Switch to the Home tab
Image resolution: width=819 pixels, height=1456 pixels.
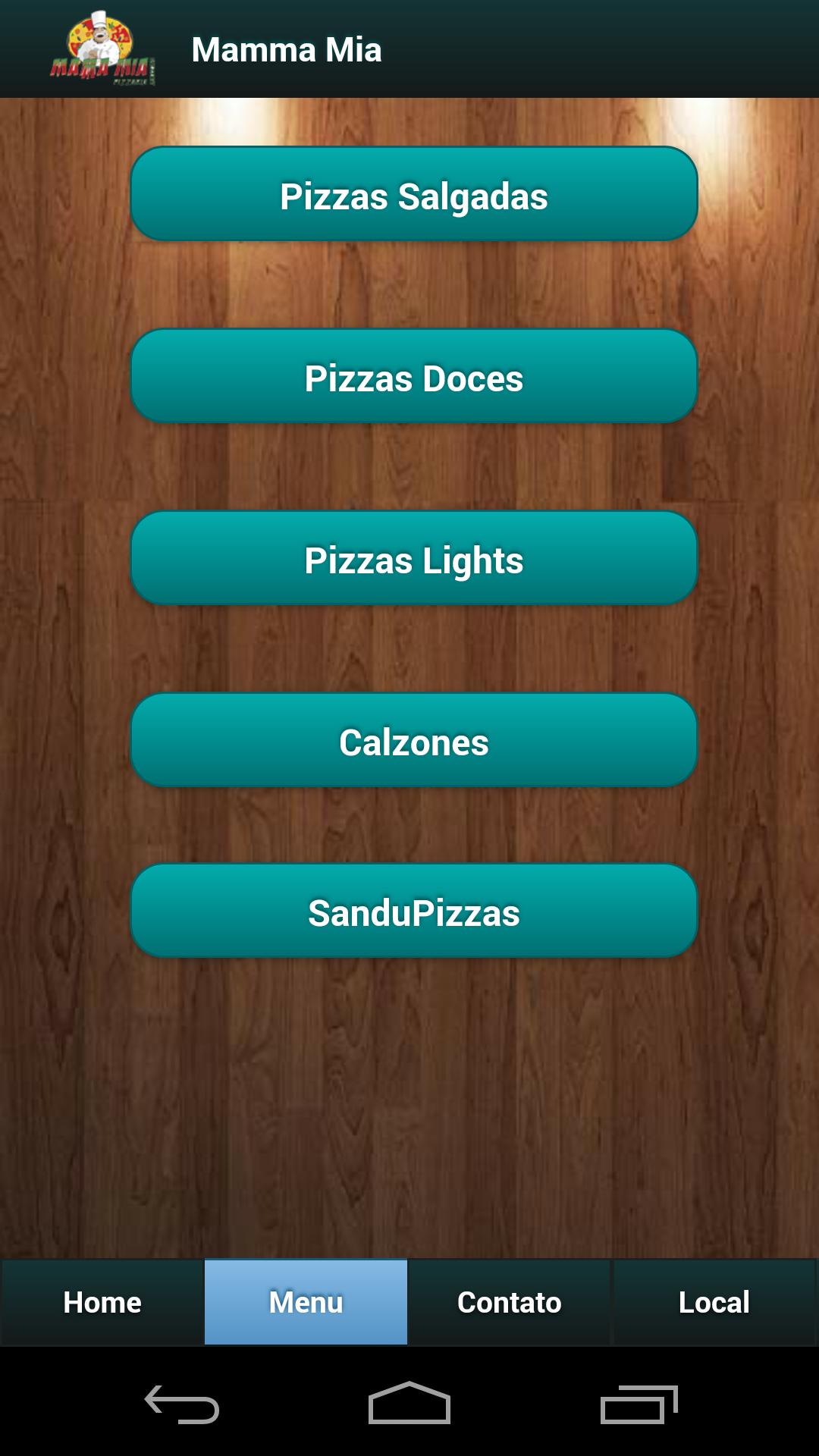pos(102,1302)
